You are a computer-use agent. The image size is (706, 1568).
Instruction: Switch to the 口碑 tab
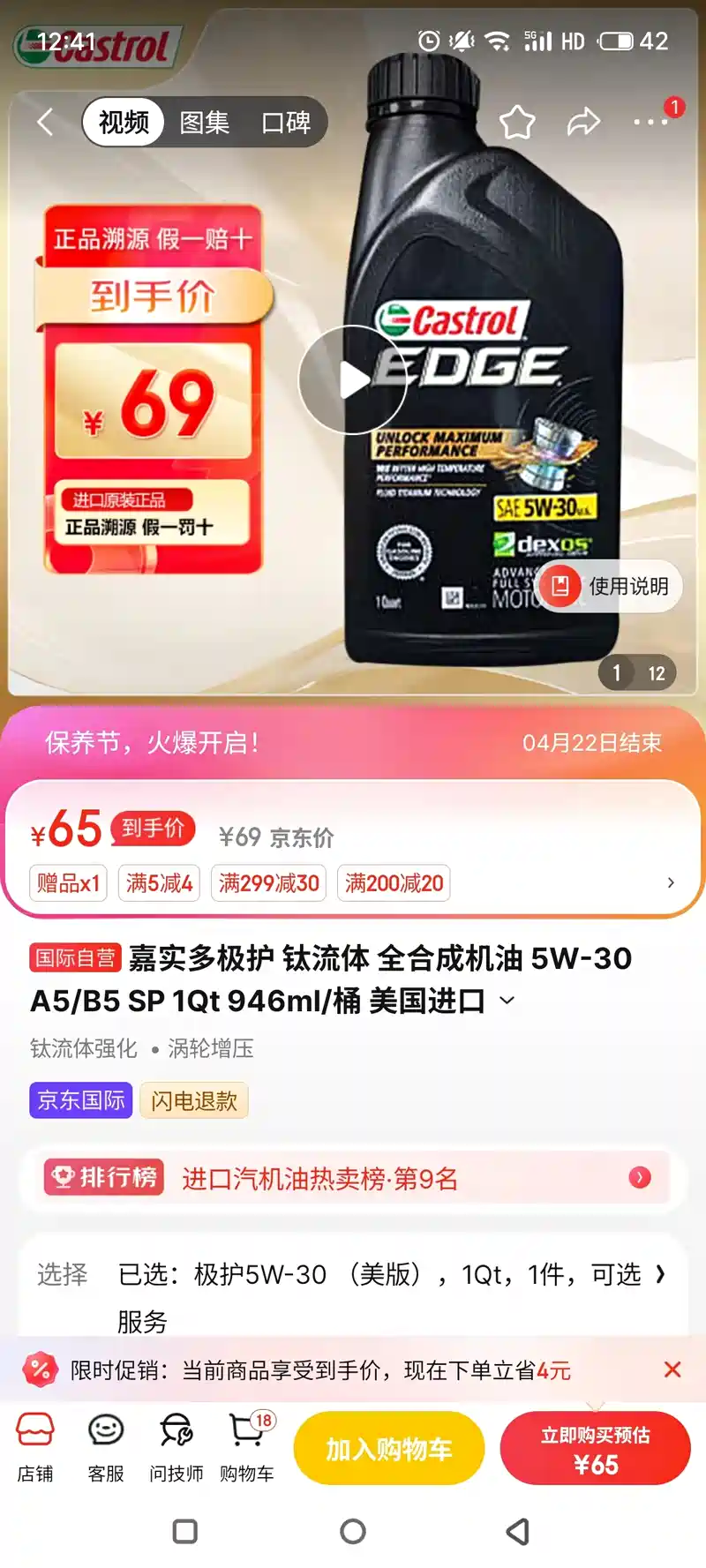(286, 122)
